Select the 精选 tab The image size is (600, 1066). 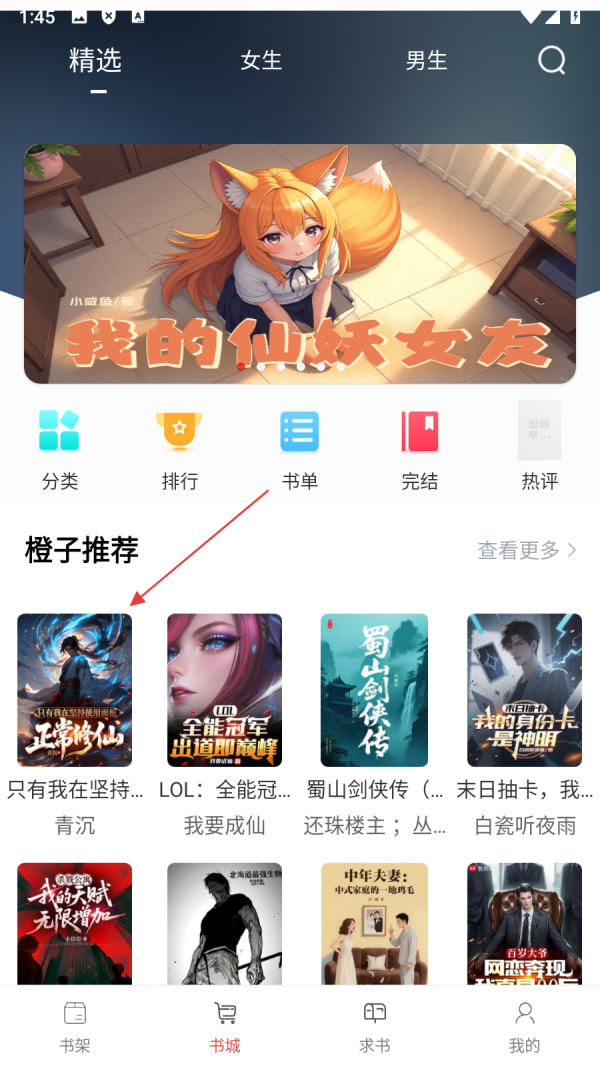point(95,61)
